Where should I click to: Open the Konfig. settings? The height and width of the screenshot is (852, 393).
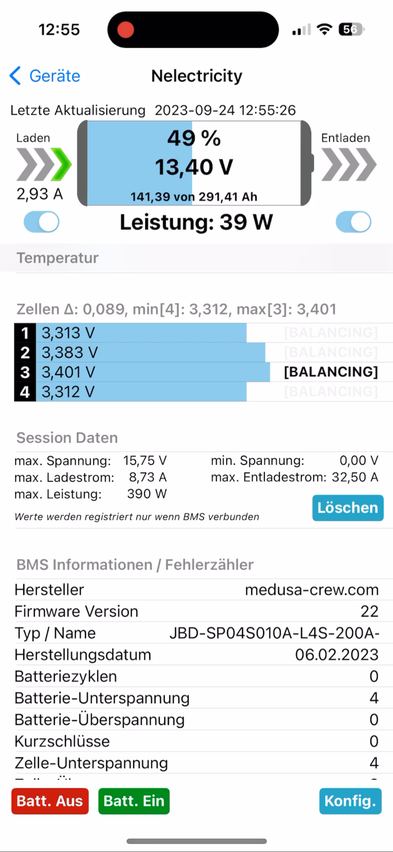tap(351, 801)
